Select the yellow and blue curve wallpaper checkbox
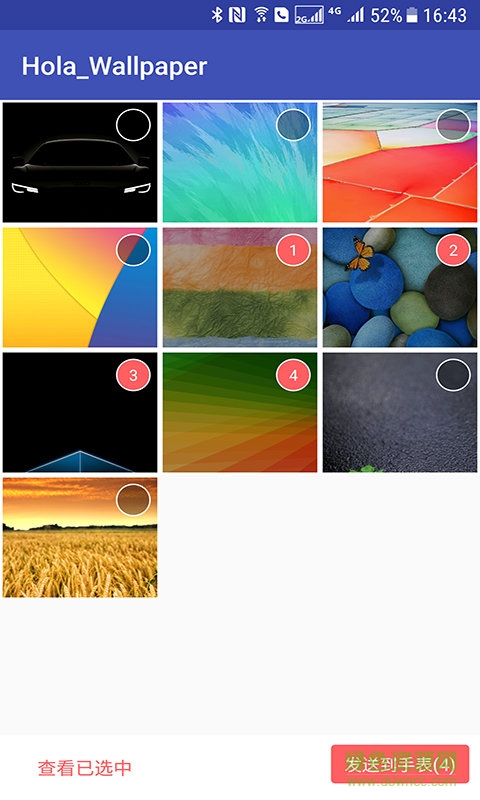Screen dimensions: 480x800 (133, 249)
